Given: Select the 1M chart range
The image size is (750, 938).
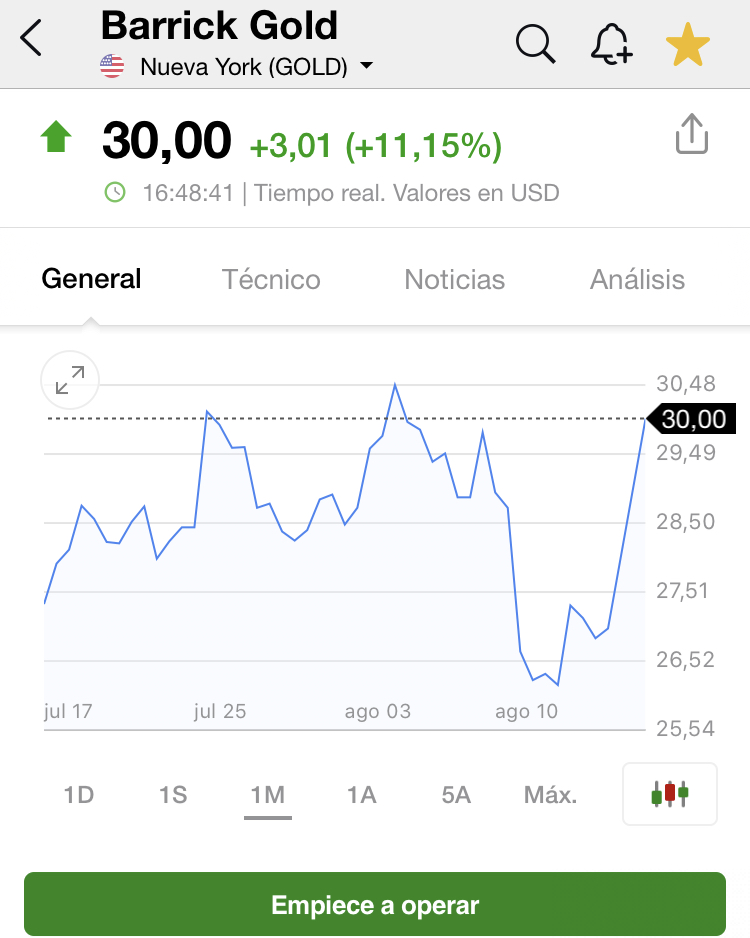Looking at the screenshot, I should pyautogui.click(x=268, y=795).
